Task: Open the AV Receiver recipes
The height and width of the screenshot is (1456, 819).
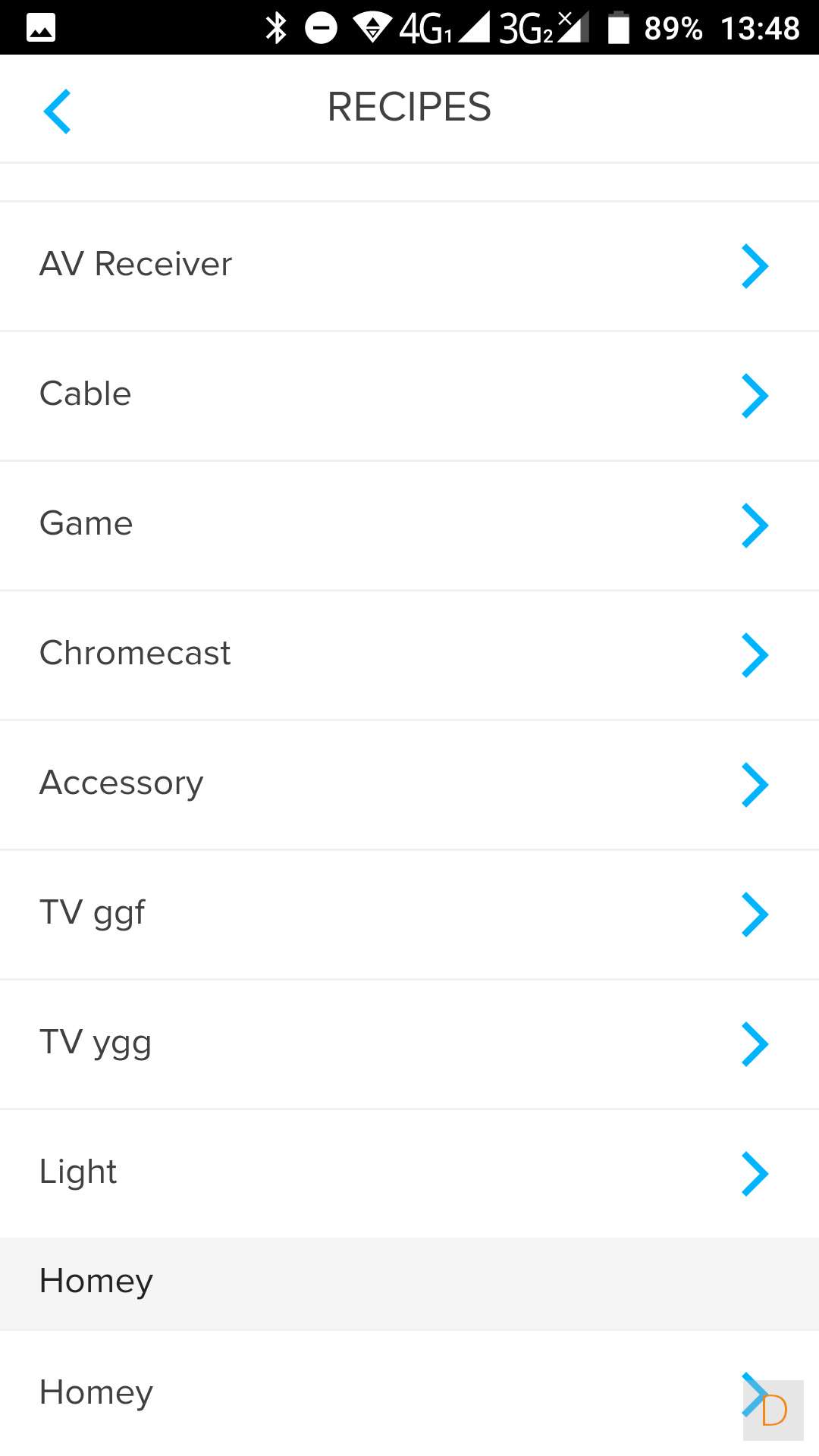Action: click(x=409, y=265)
